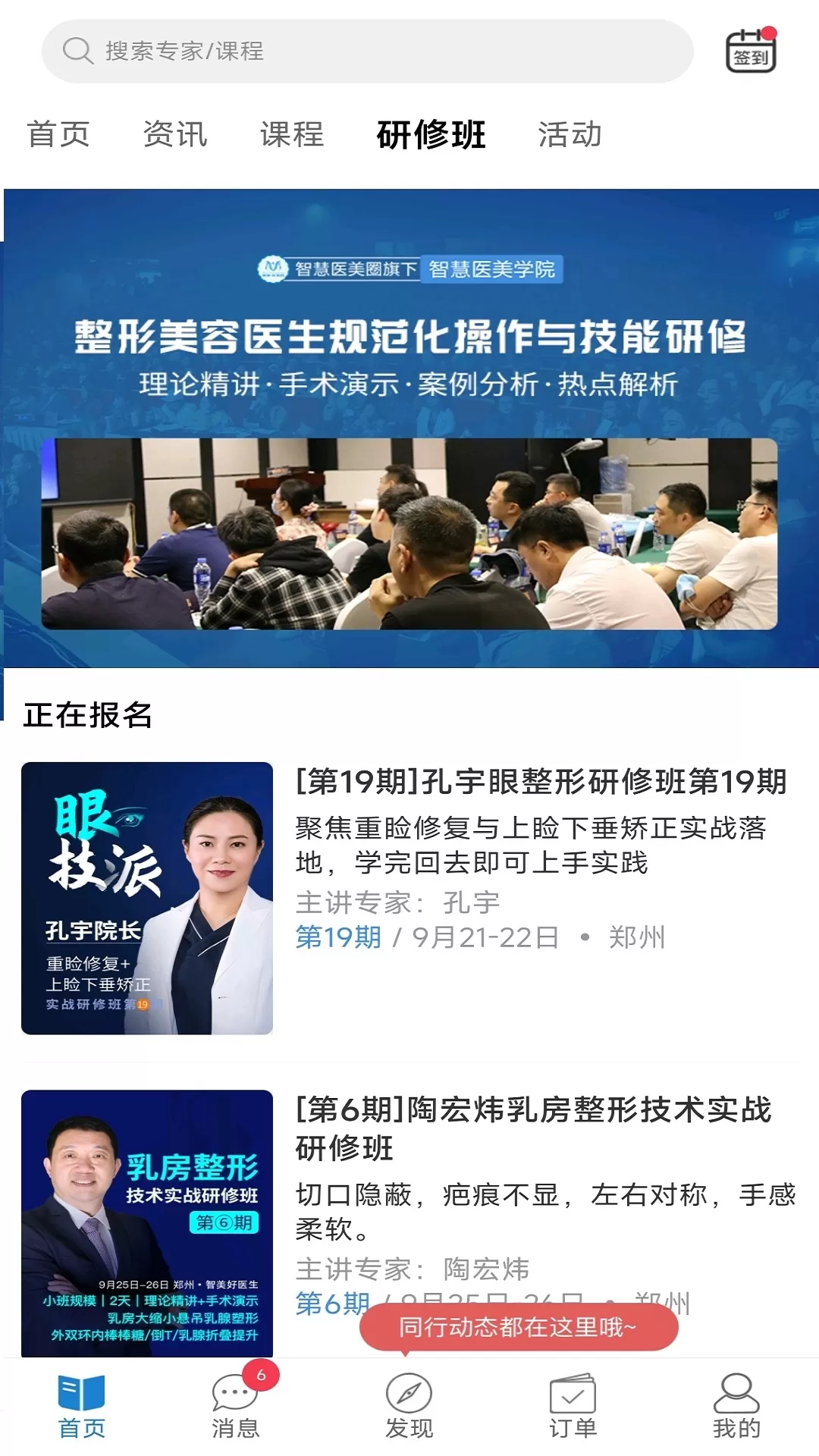Switch to the 资讯 tab
The height and width of the screenshot is (1456, 819).
175,134
